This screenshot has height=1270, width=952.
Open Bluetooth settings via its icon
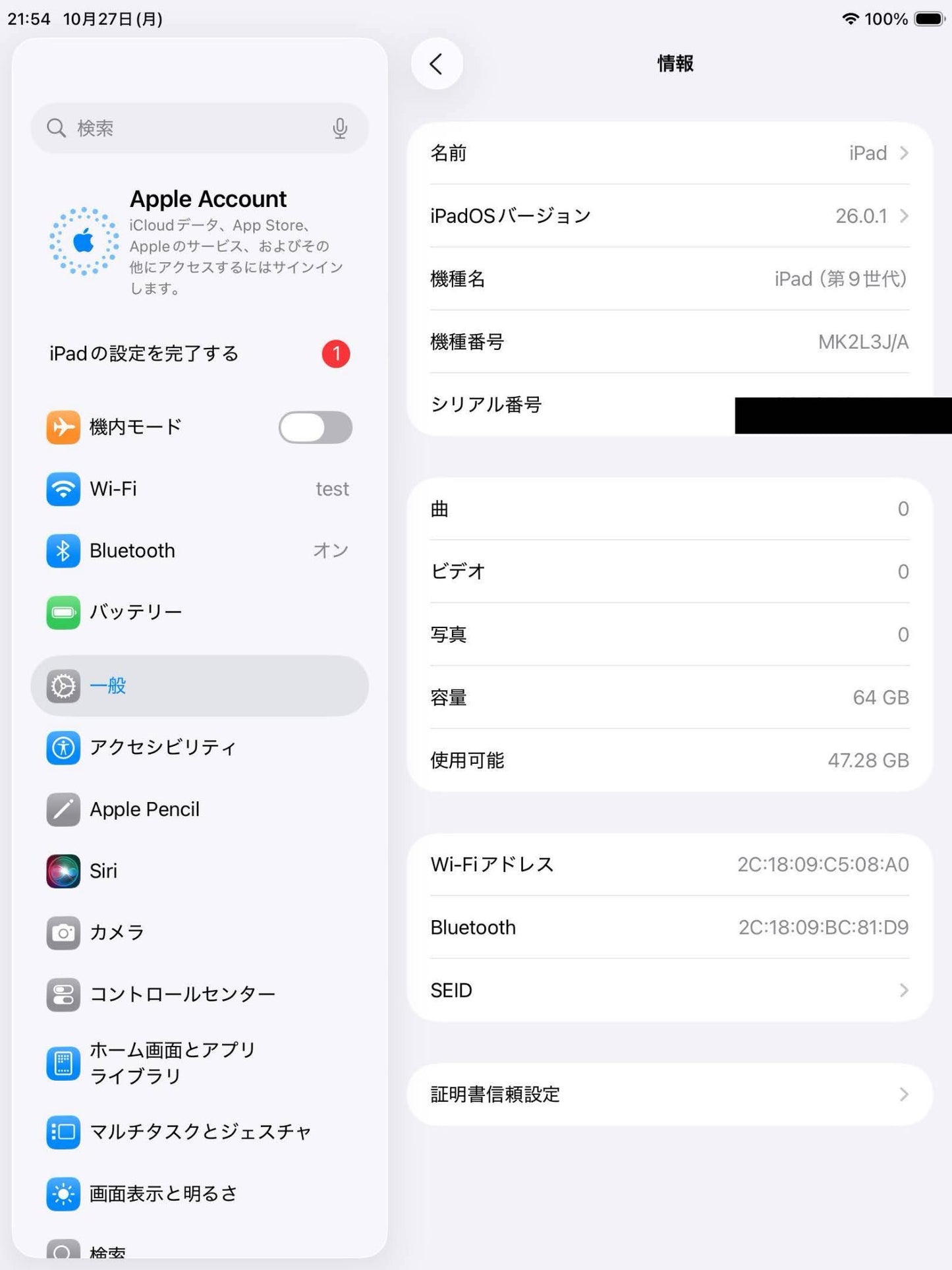(63, 551)
